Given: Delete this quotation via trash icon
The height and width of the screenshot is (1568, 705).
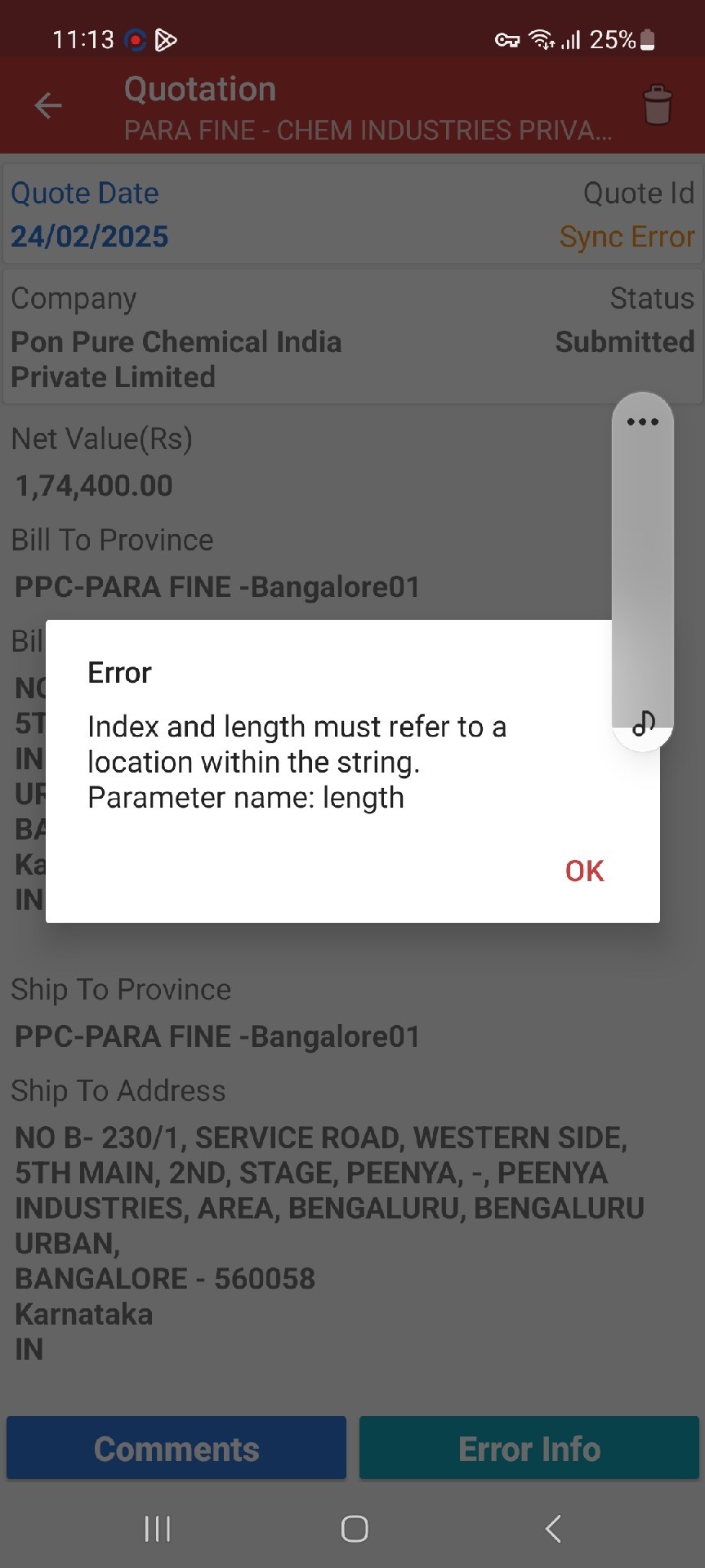Looking at the screenshot, I should pyautogui.click(x=657, y=105).
